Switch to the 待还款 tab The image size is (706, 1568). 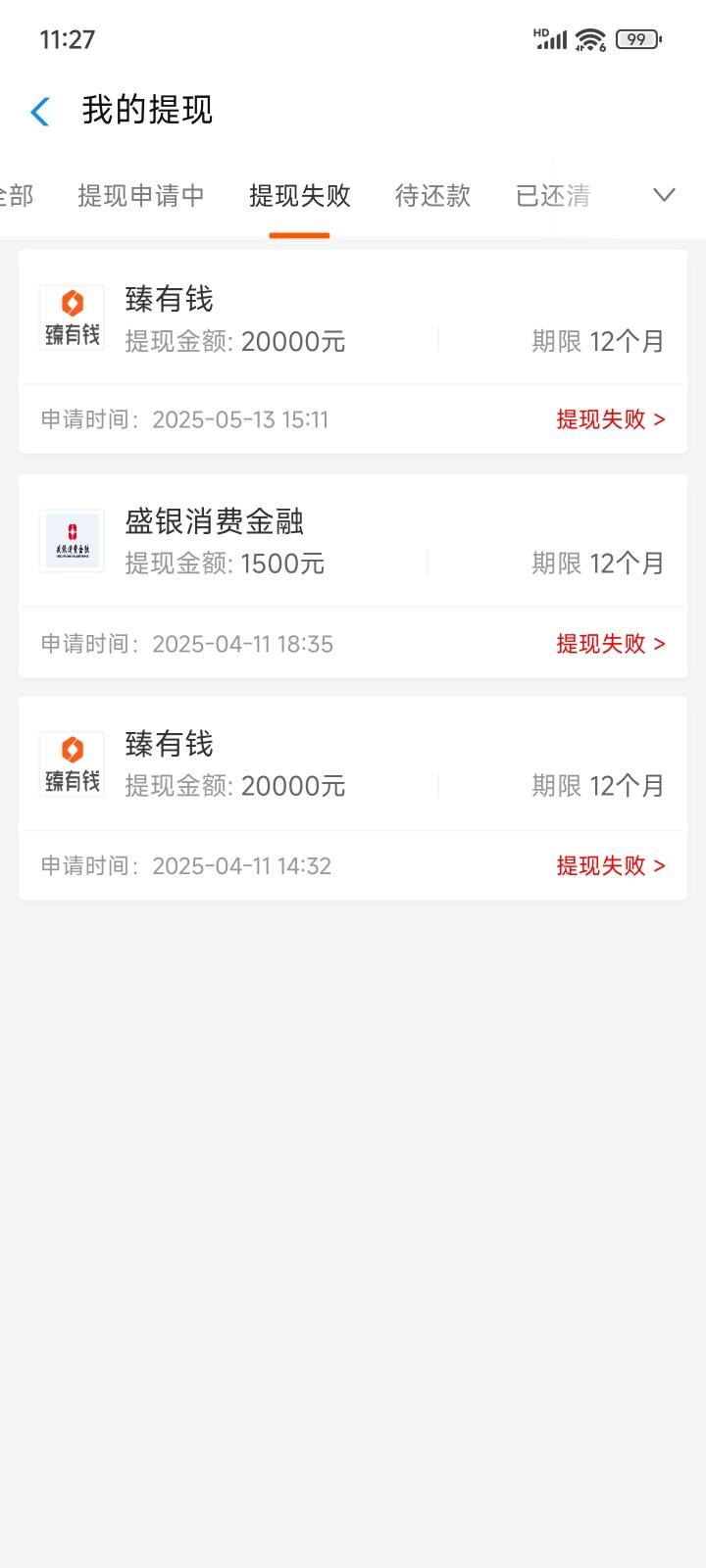click(432, 196)
